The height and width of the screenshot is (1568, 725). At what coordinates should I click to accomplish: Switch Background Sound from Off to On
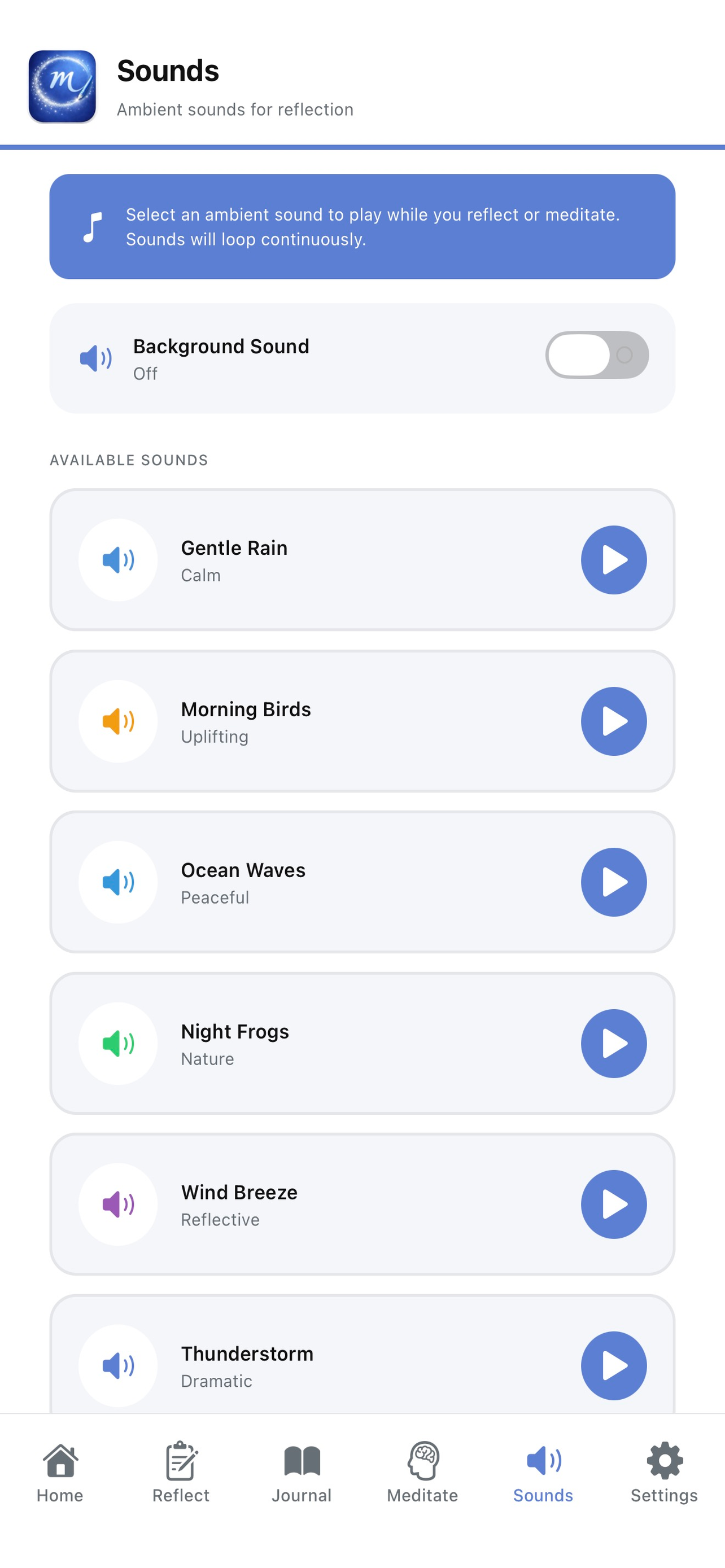point(597,355)
